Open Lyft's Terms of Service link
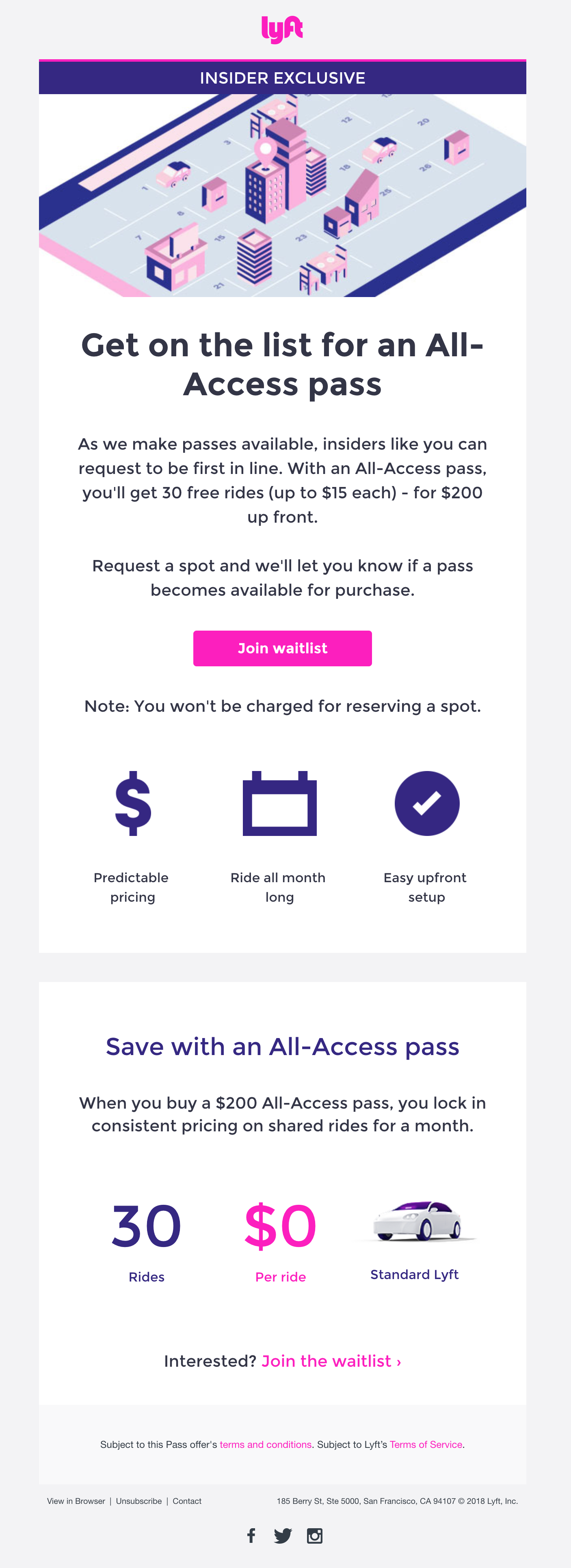Viewport: 571px width, 1568px height. (x=425, y=1445)
